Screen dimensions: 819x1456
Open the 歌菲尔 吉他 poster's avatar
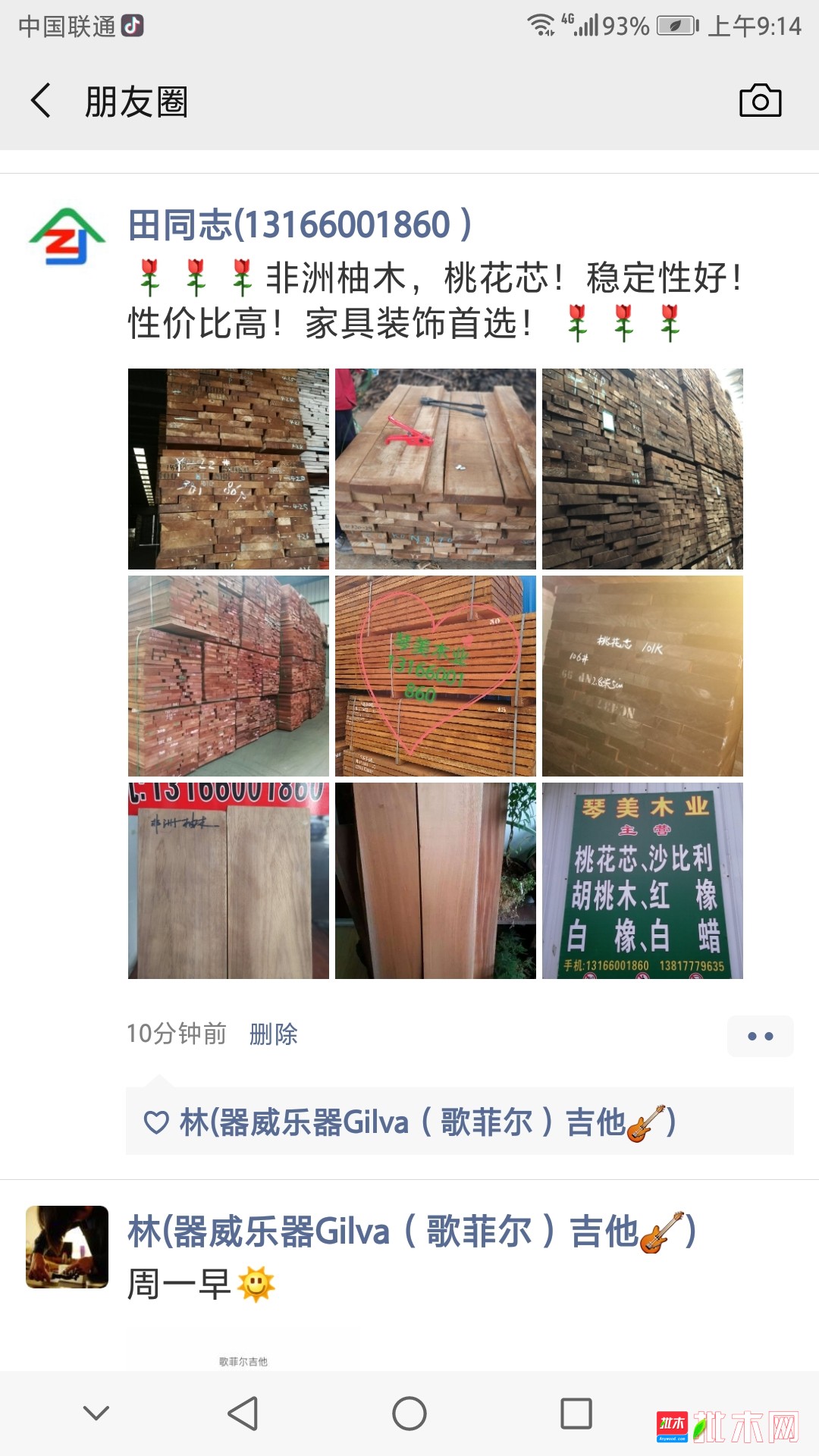coord(67,1247)
